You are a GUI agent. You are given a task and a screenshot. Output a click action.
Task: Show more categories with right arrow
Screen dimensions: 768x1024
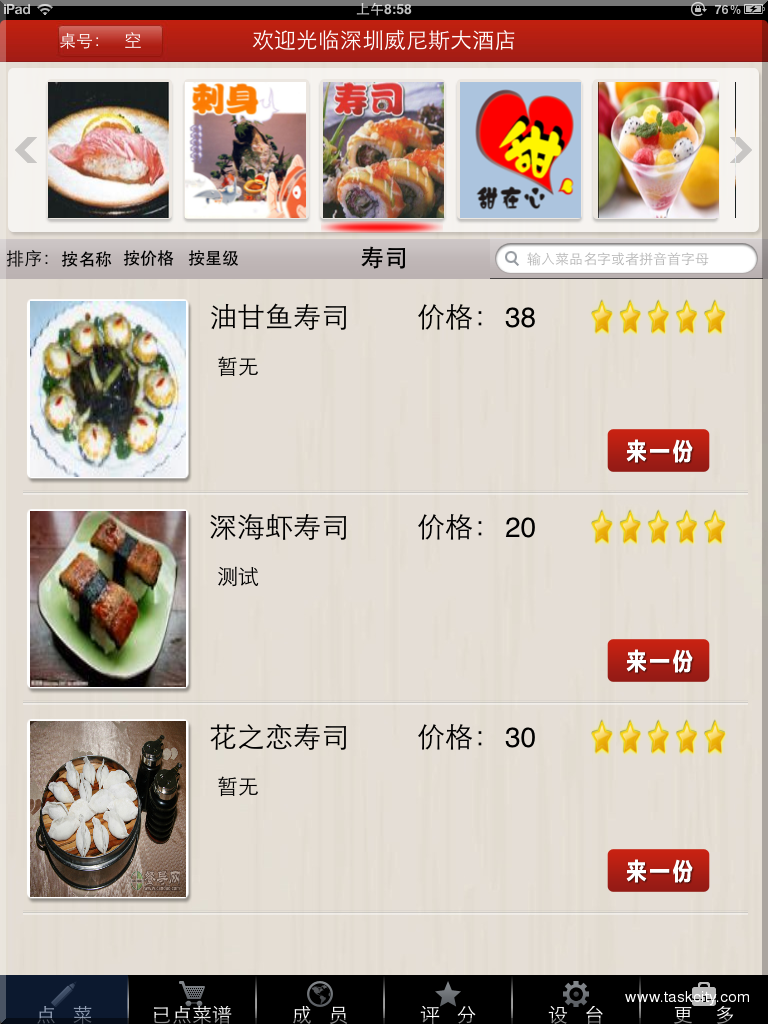(x=741, y=150)
